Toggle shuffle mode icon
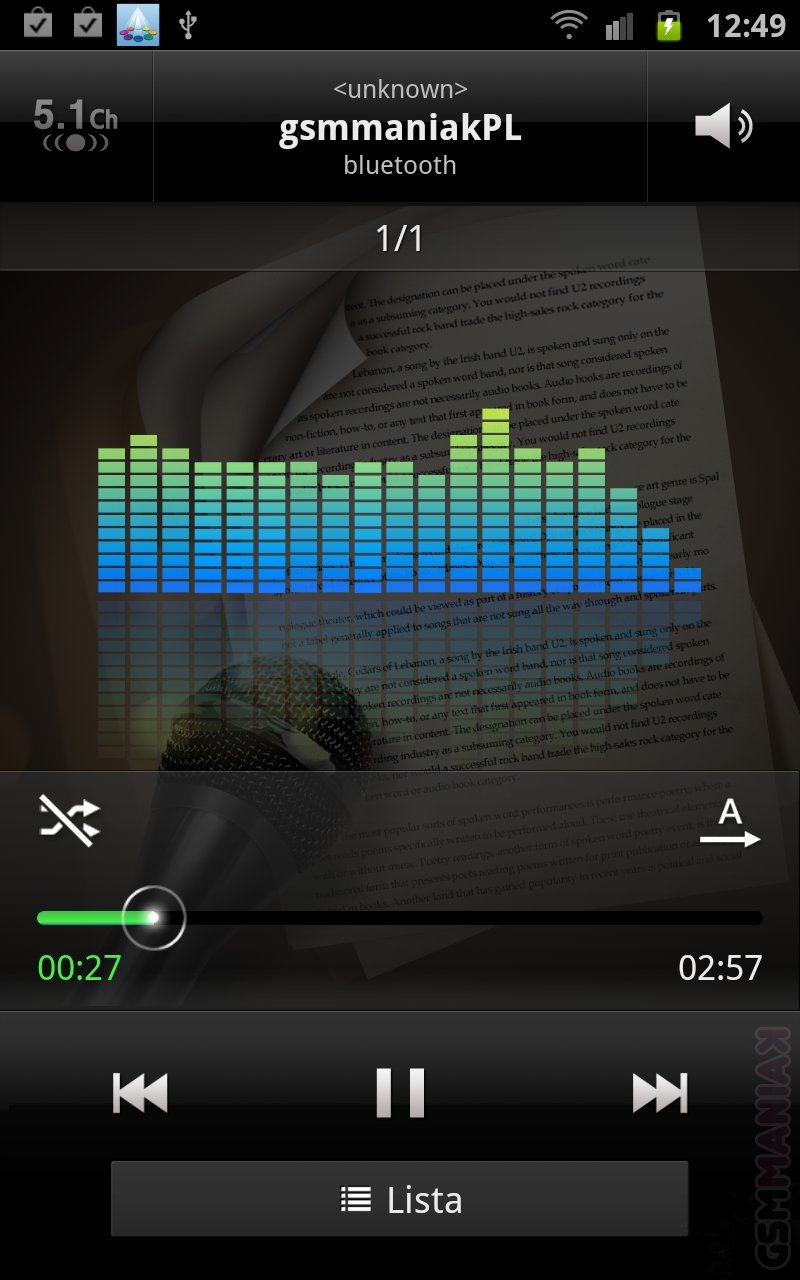The width and height of the screenshot is (800, 1280). (69, 820)
